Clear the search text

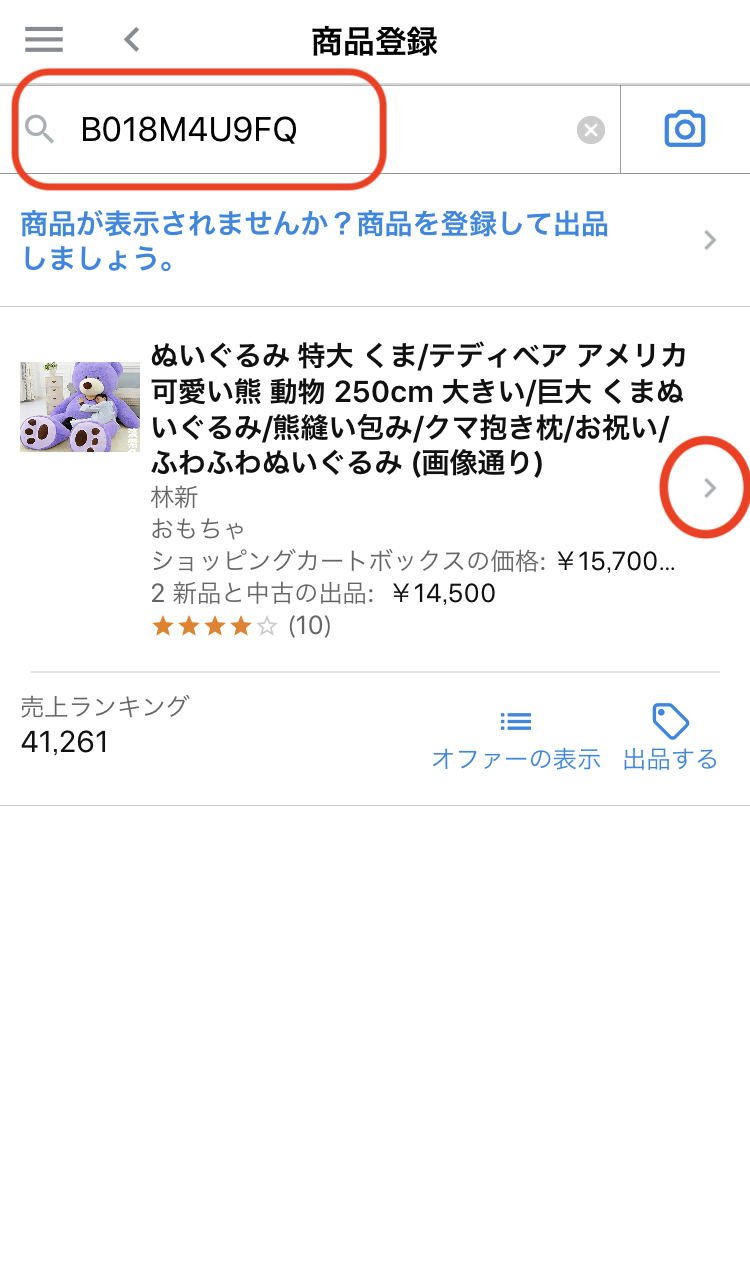coord(591,130)
